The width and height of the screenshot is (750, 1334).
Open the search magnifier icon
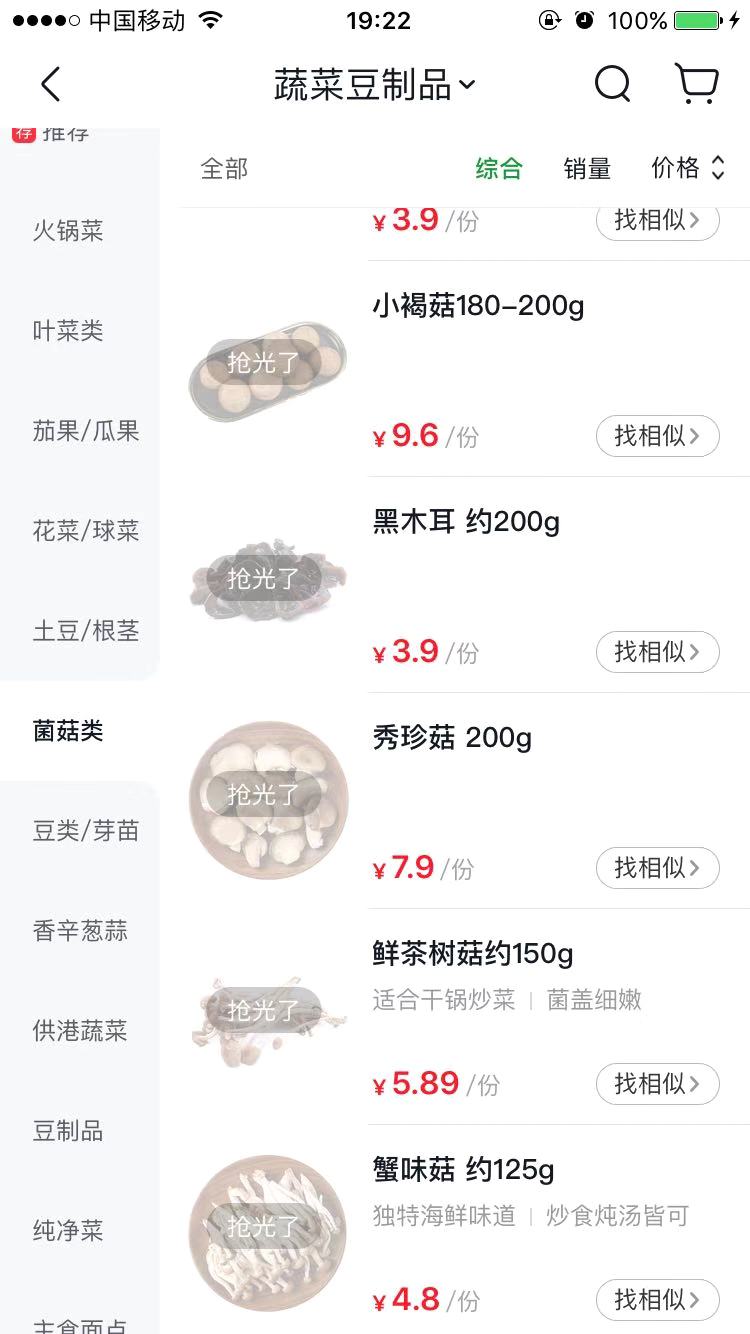click(x=612, y=85)
